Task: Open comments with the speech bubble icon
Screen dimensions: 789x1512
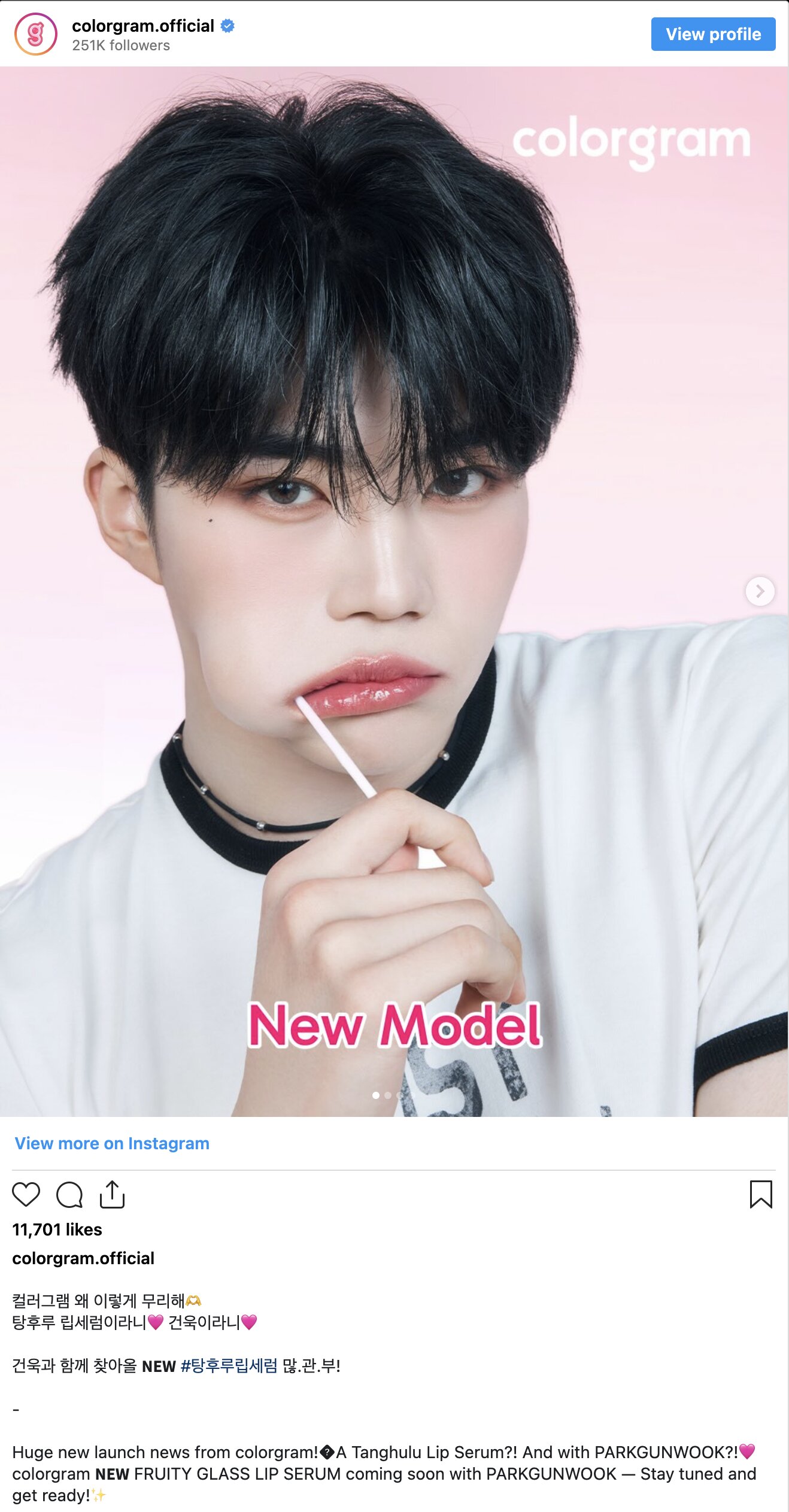Action: coord(69,1195)
